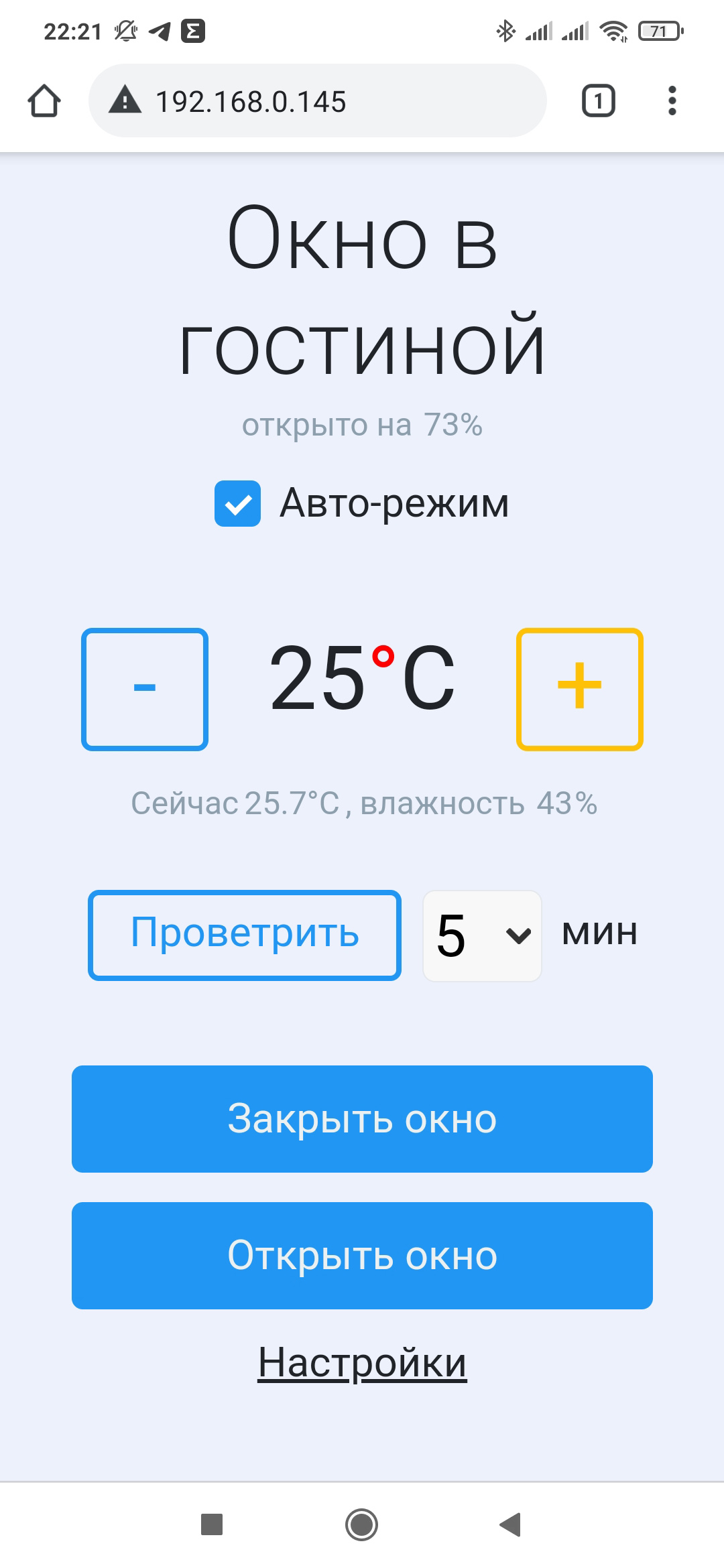The image size is (724, 1568).
Task: Uncheck the Авто-режим checkbox
Action: [237, 503]
